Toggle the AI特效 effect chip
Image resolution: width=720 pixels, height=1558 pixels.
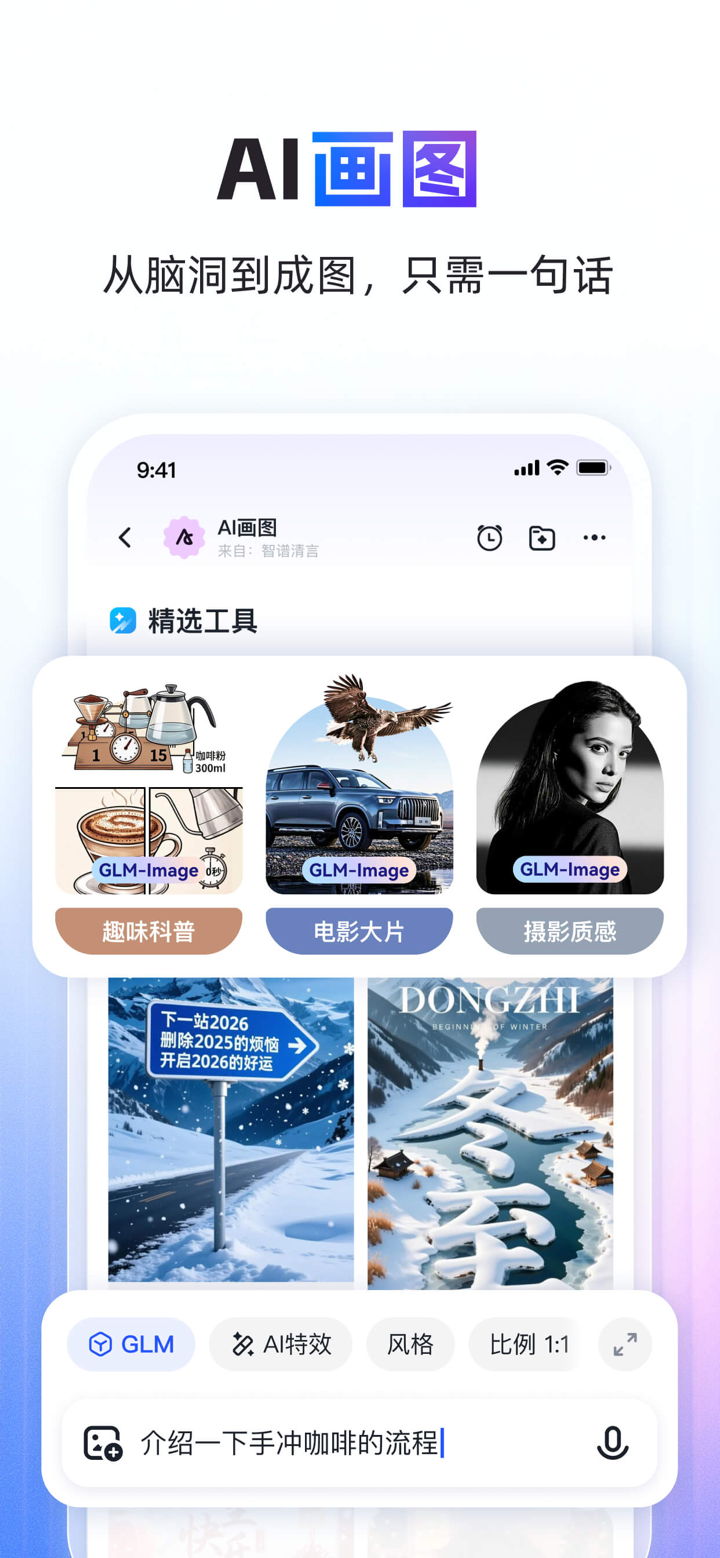point(280,1344)
